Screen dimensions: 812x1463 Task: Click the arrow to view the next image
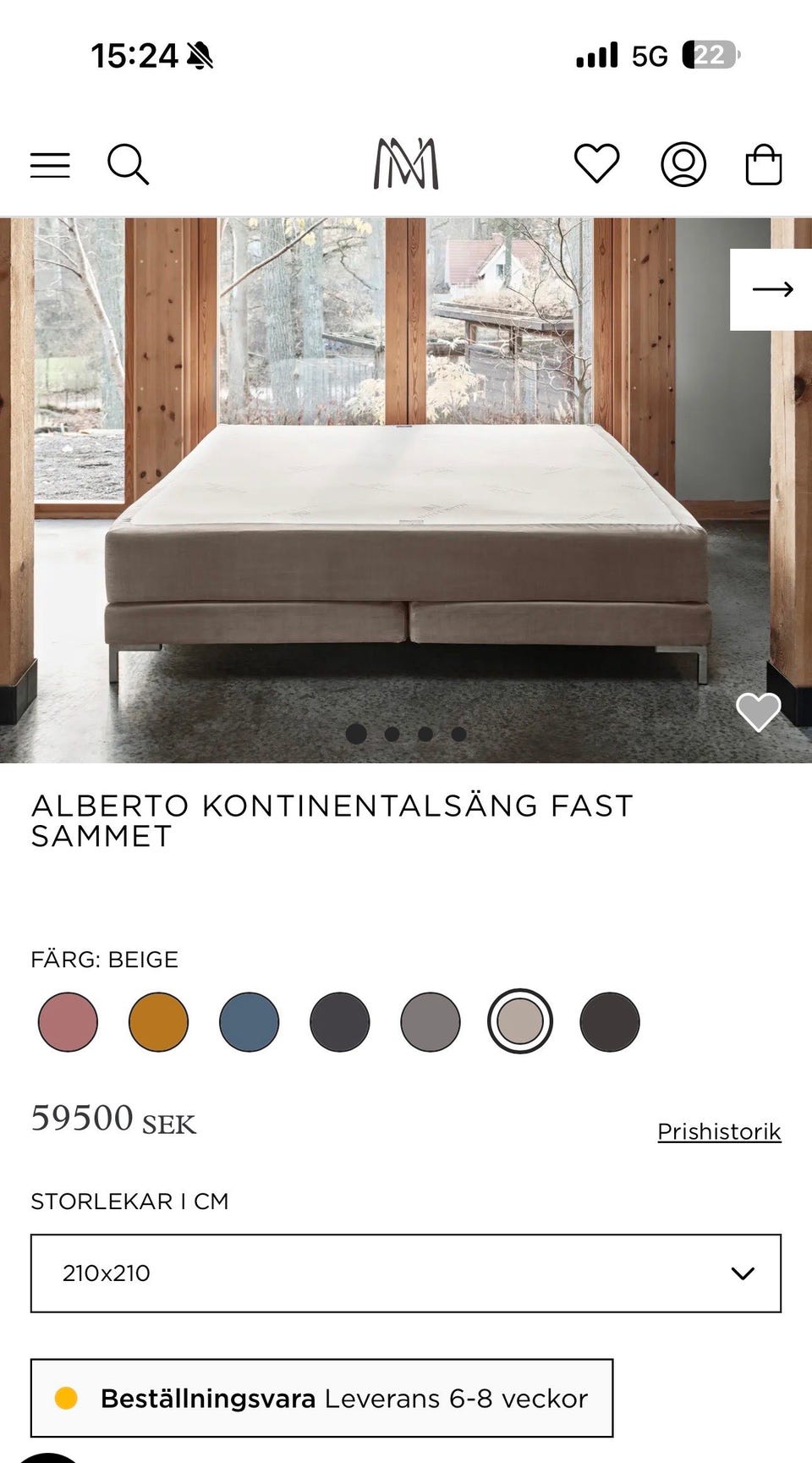[x=771, y=290]
